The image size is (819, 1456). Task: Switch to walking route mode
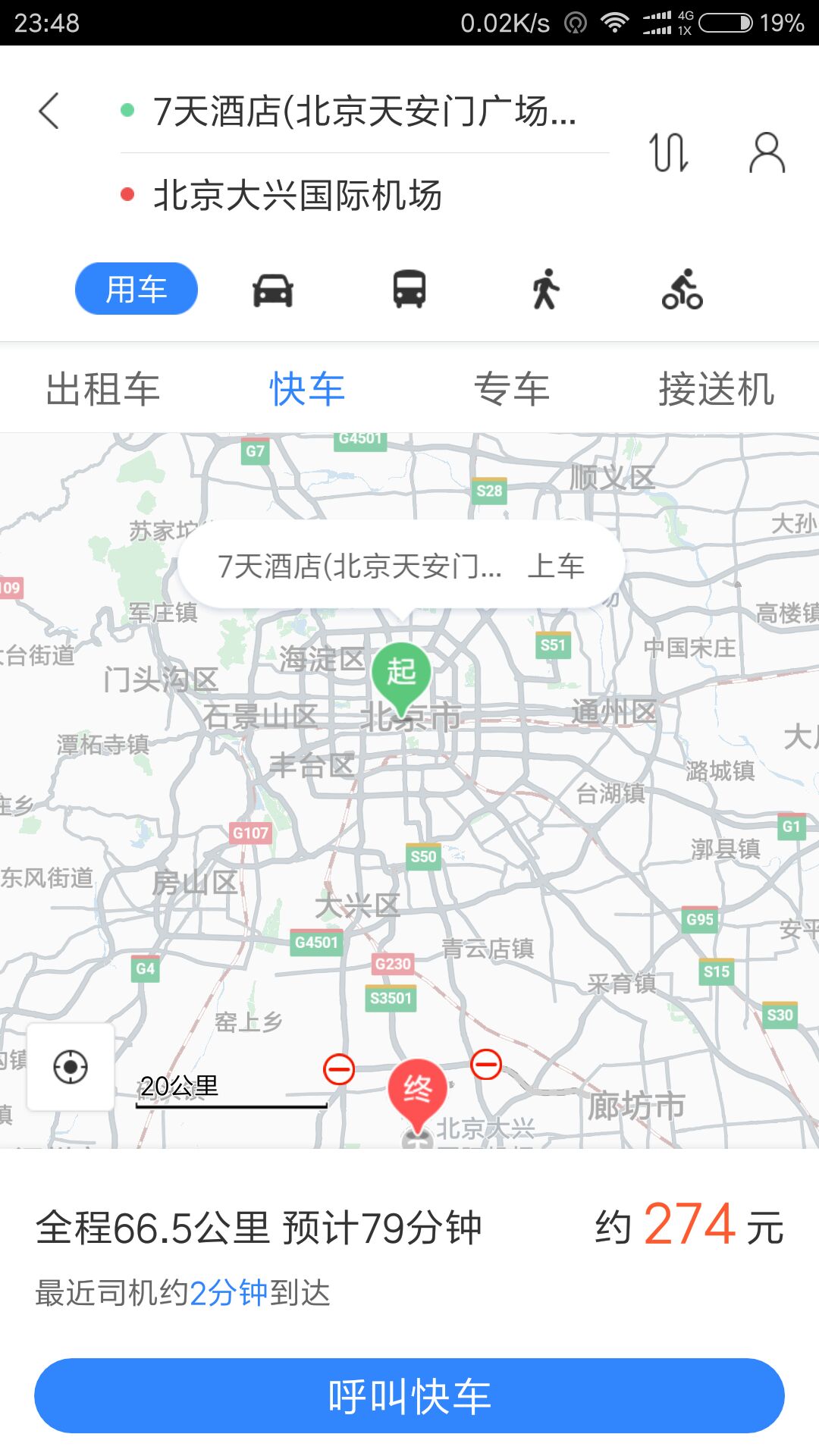click(x=545, y=290)
